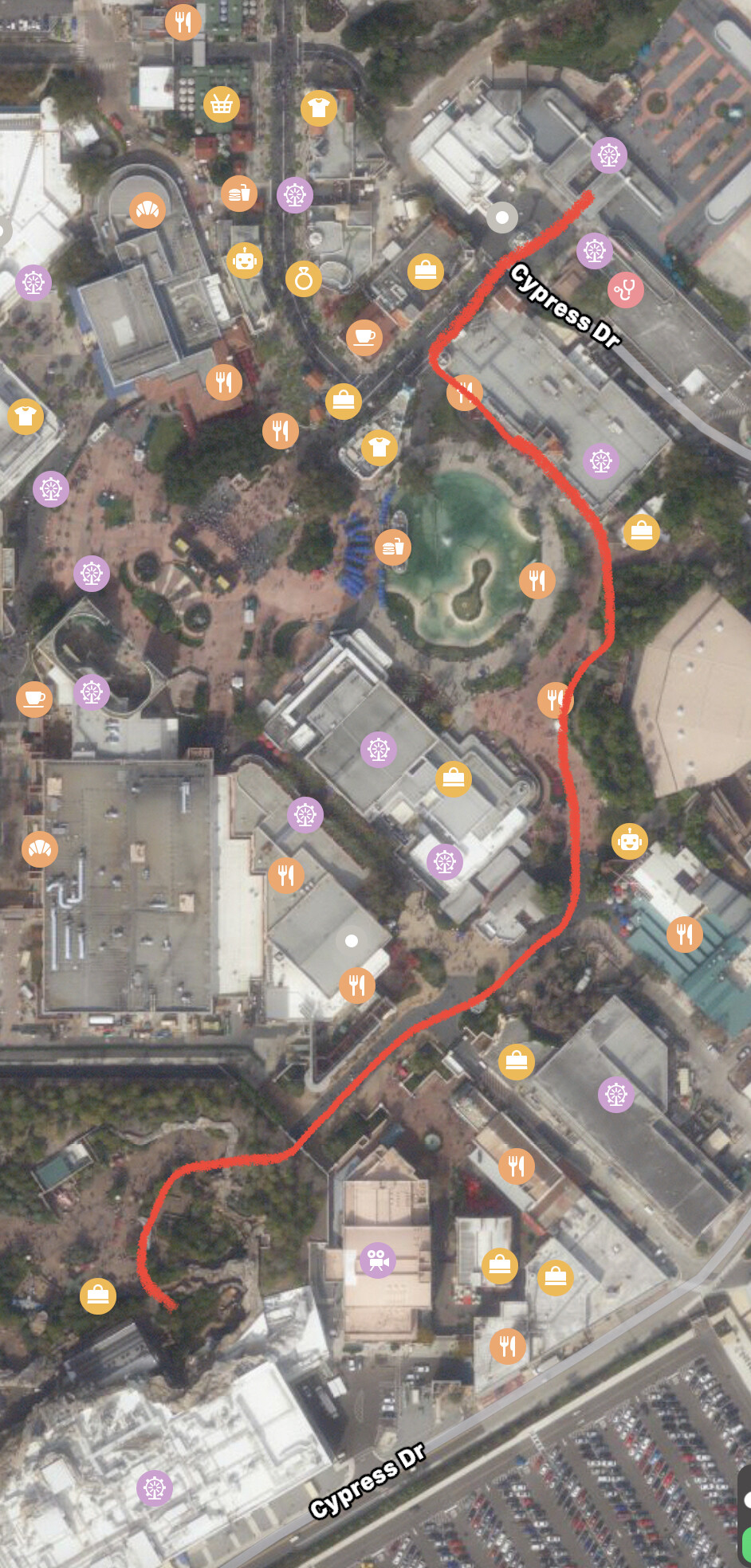Tap the stethoscope medical marker
Viewport: 751px width, 1568px height.
[x=626, y=289]
